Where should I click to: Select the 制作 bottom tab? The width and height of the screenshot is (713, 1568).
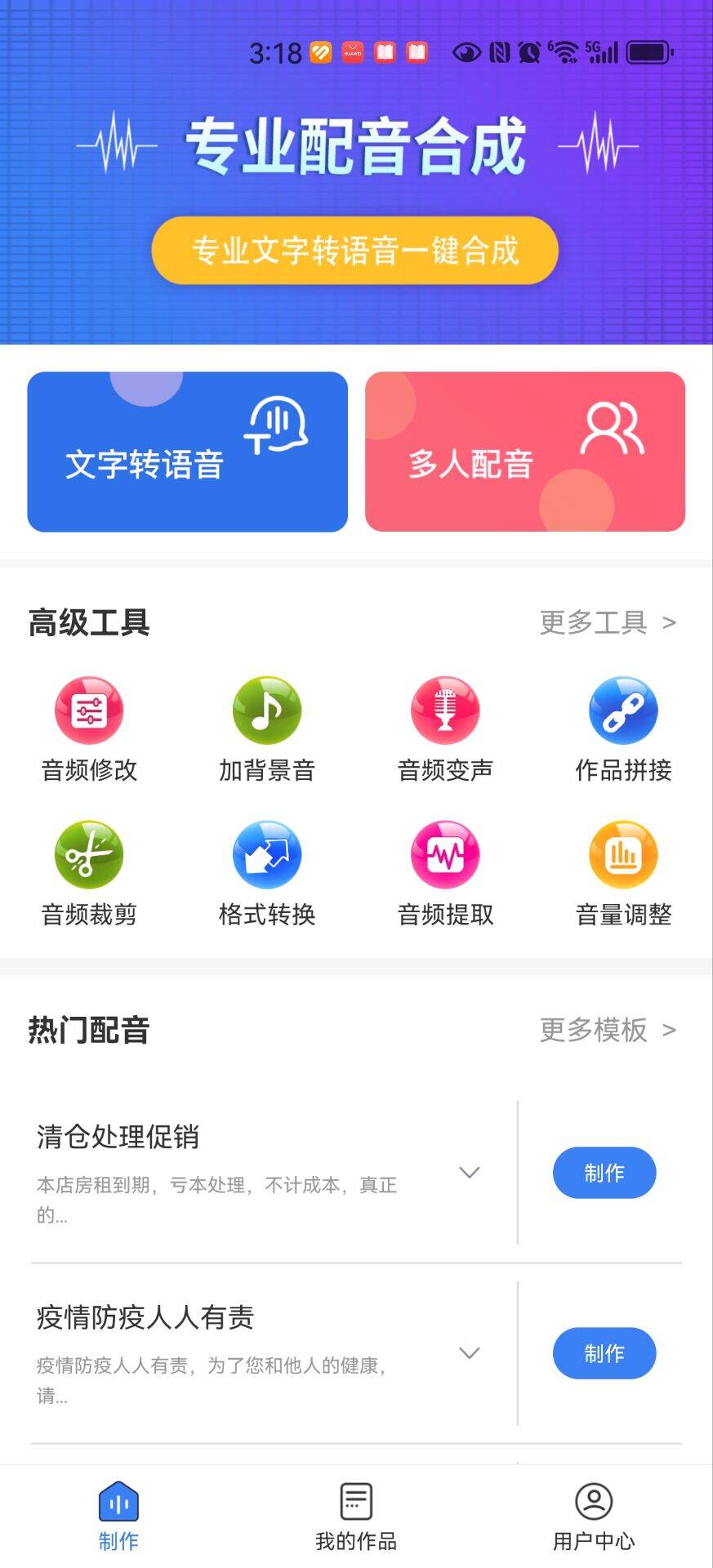(x=118, y=1516)
